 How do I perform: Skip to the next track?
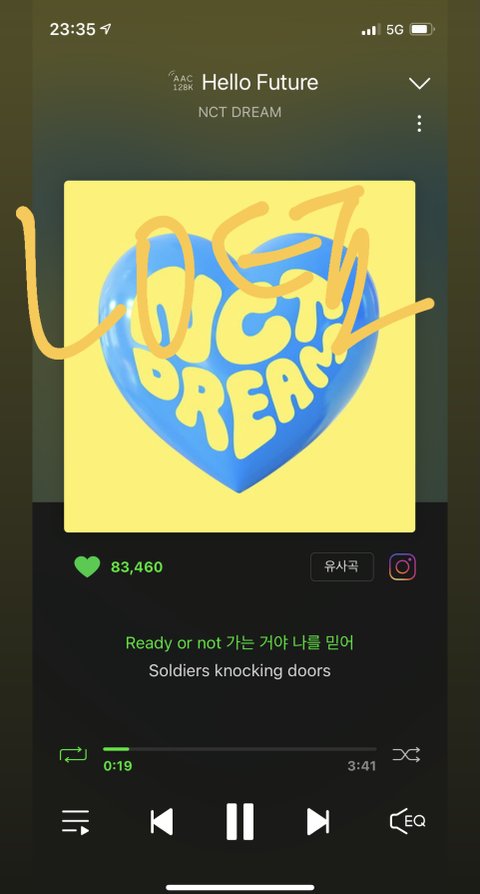(x=318, y=822)
